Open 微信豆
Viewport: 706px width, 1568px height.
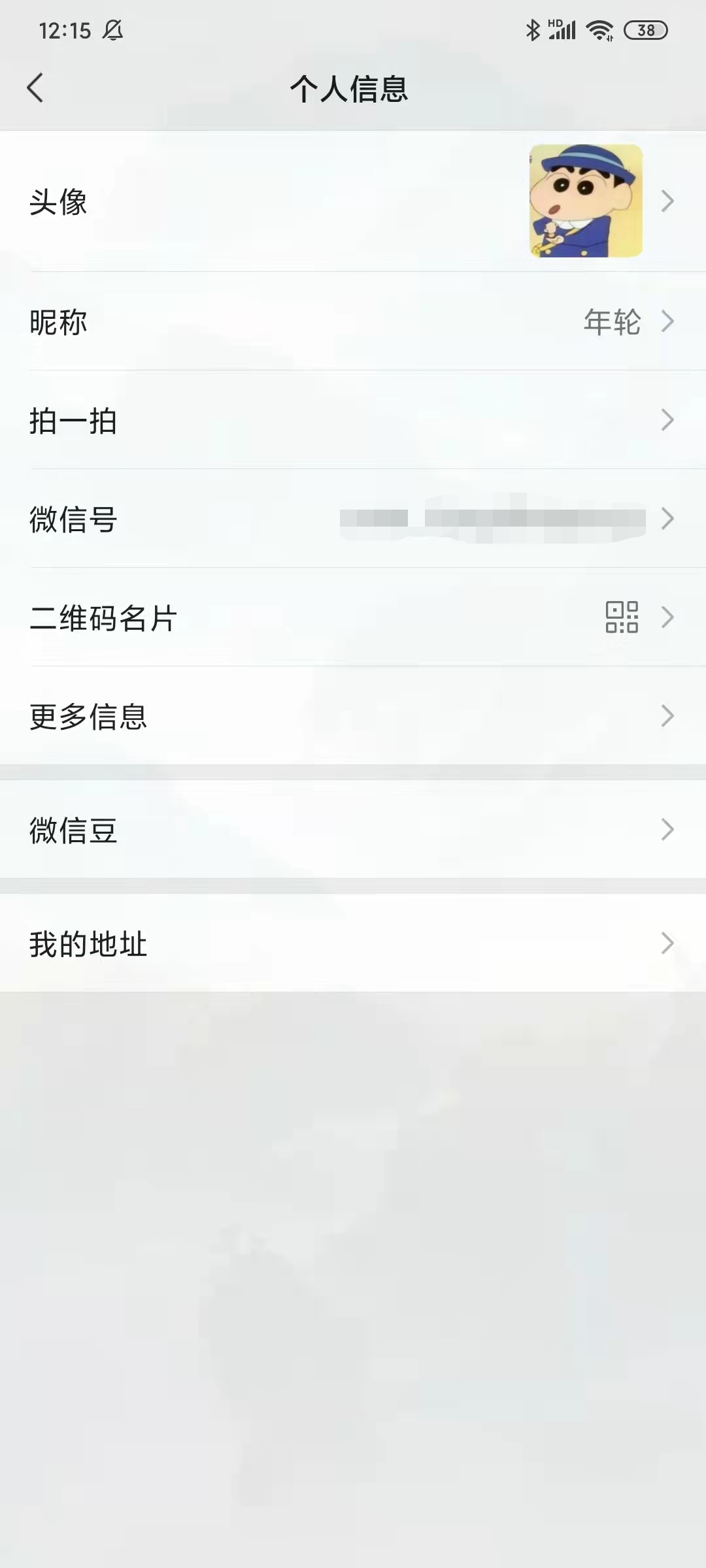coord(353,830)
